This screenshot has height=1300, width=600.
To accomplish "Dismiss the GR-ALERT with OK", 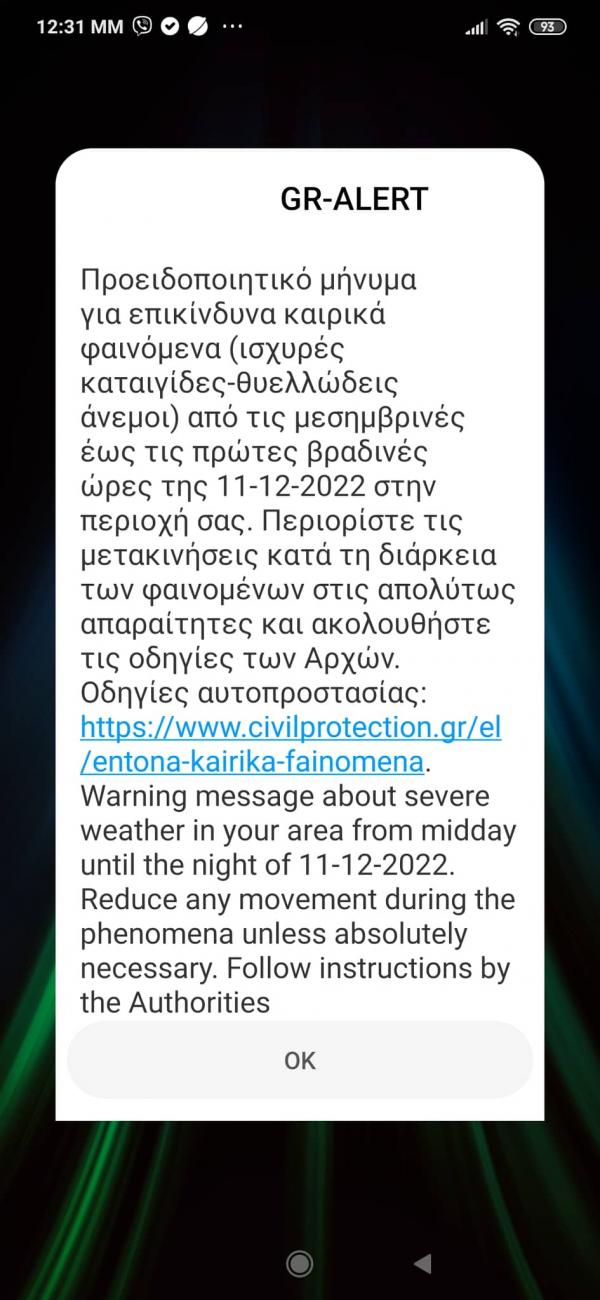I will click(299, 1061).
